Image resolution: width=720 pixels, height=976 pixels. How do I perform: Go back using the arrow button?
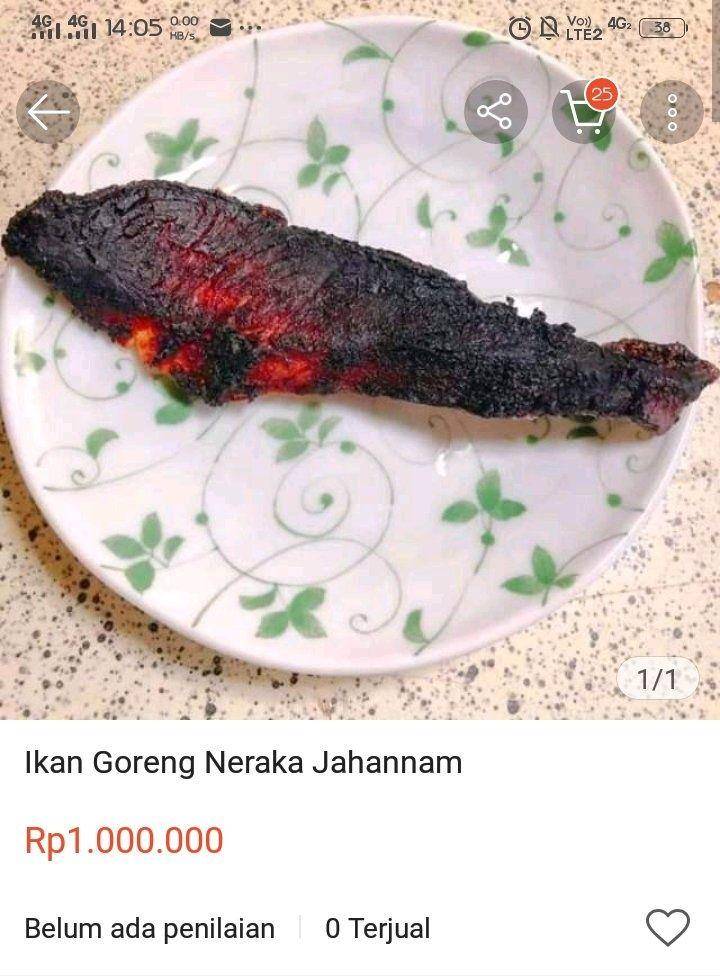[47, 112]
